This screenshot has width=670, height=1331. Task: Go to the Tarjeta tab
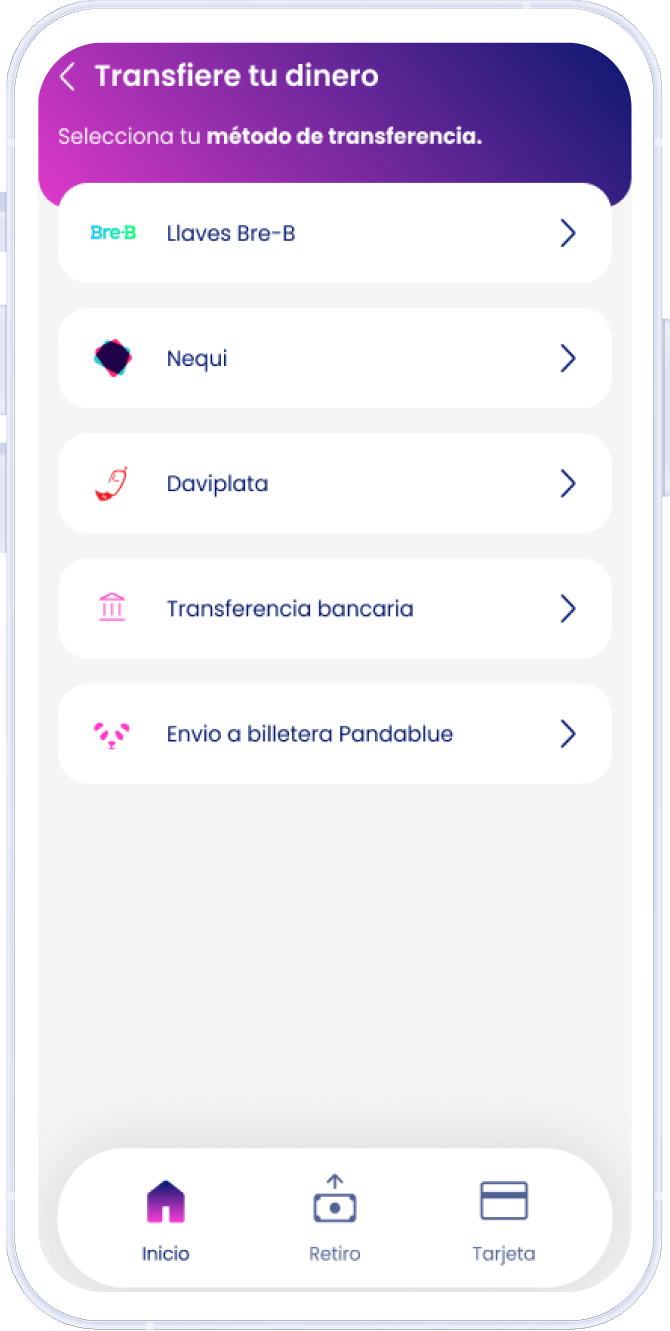point(503,1218)
